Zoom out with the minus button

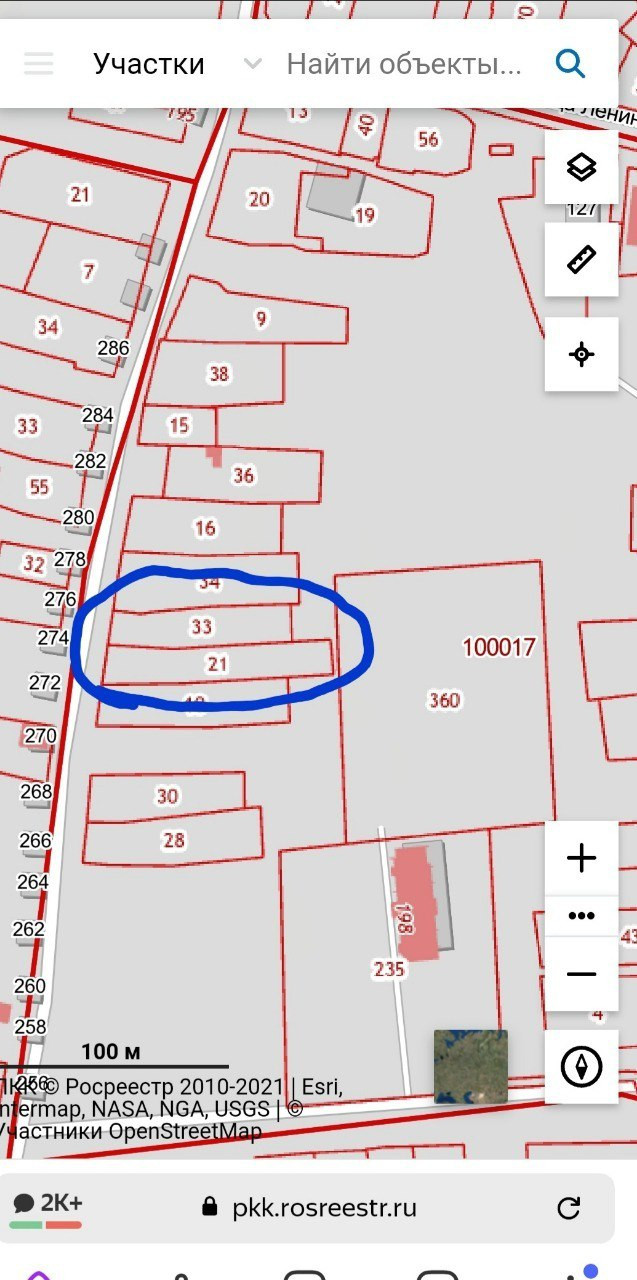point(581,974)
